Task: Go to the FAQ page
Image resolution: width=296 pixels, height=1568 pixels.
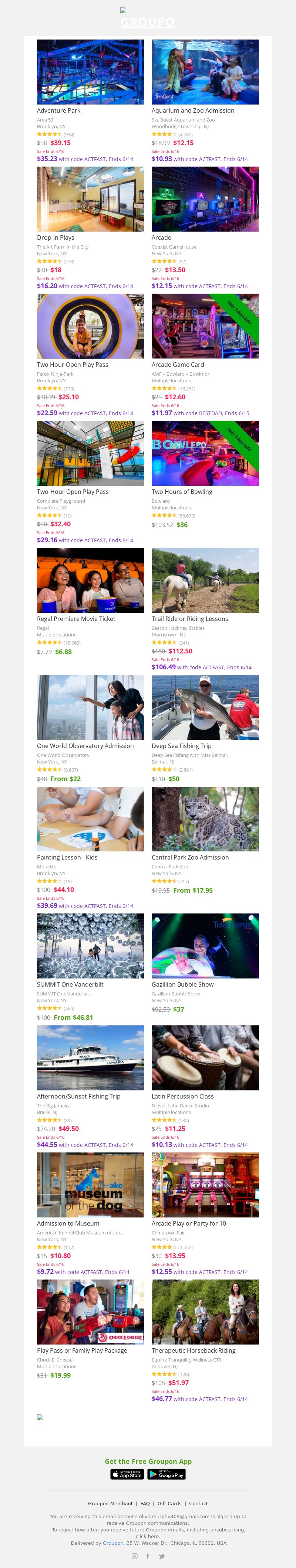Action: click(x=145, y=1503)
